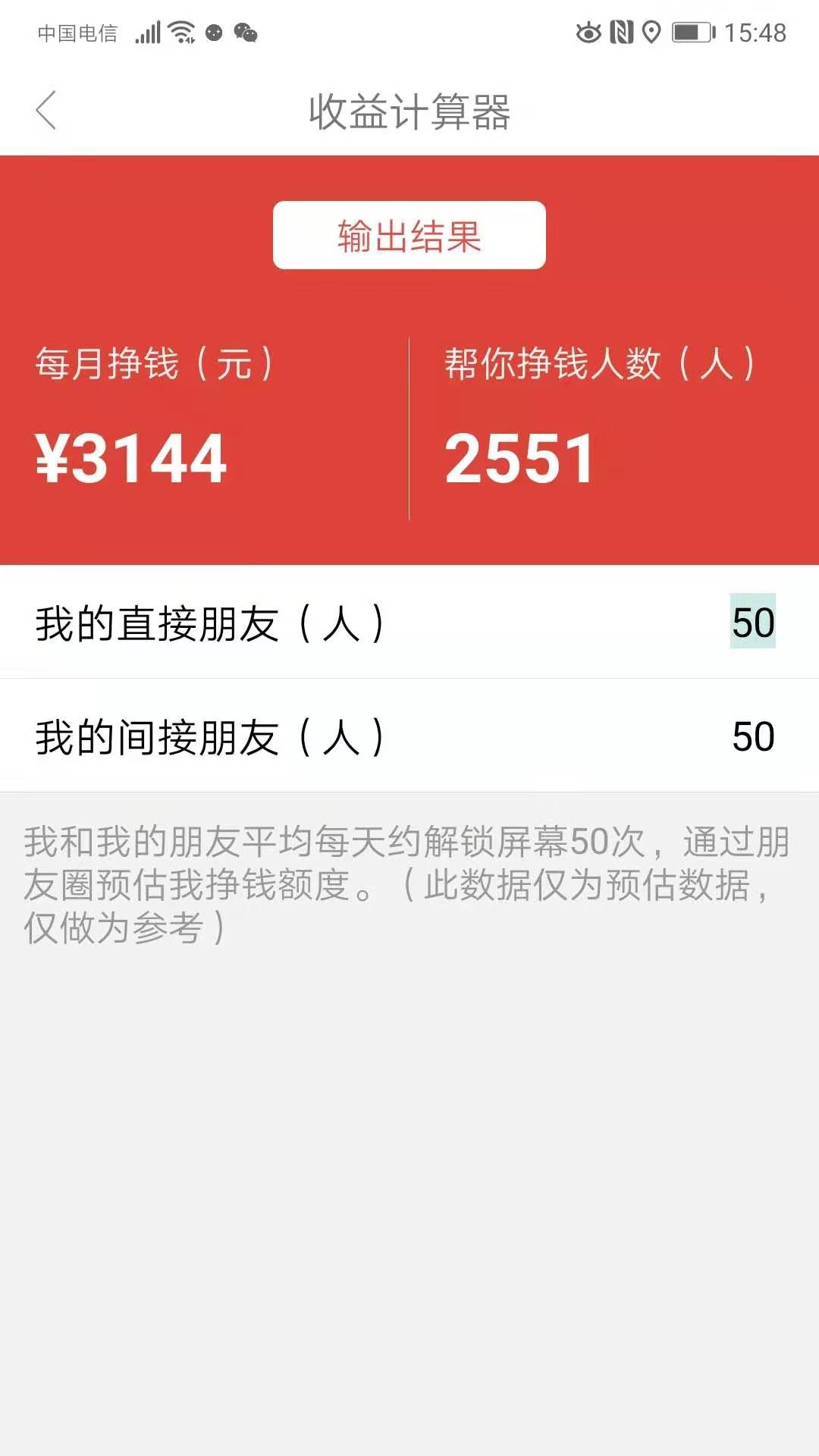Tap the Wi-Fi status icon

180,33
